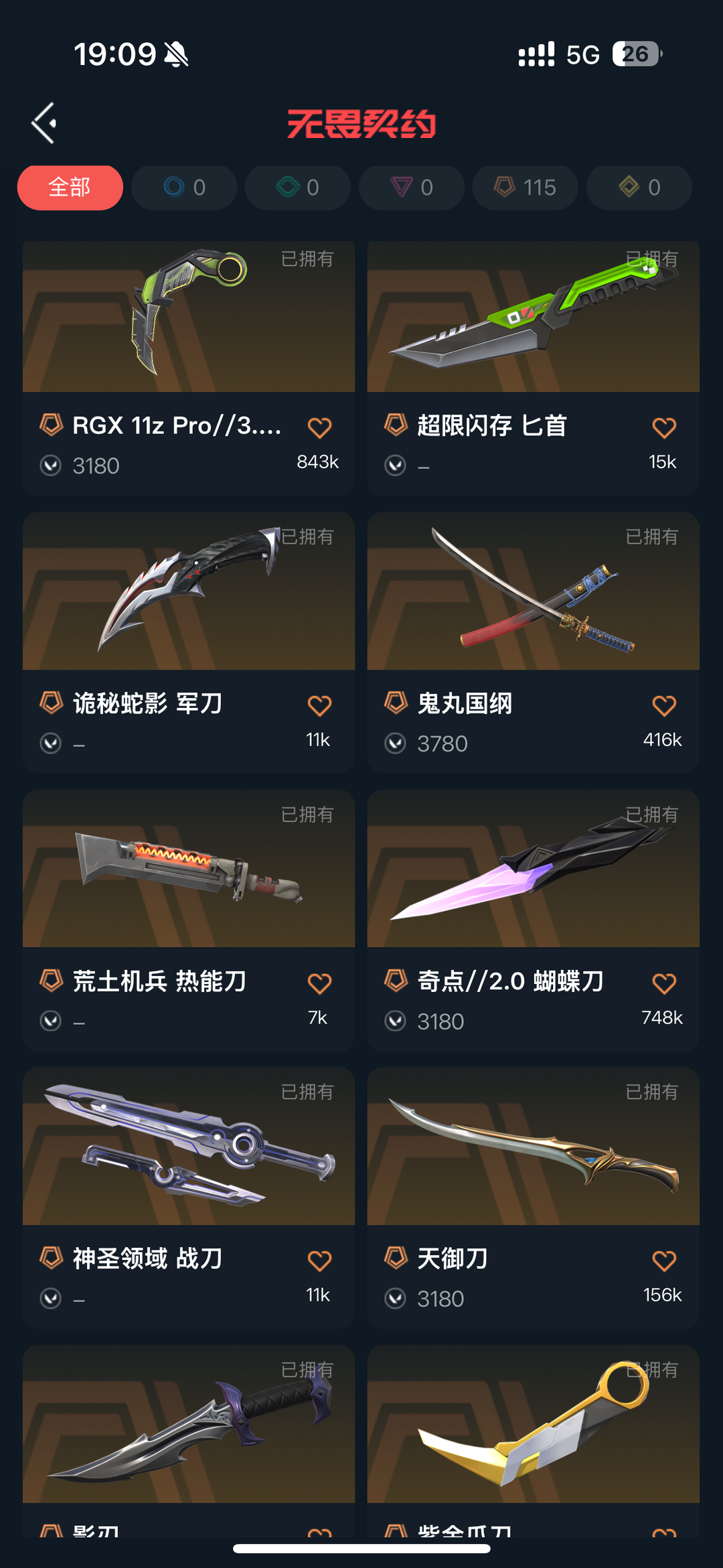Favorite the 鬼丸国纲 skin

[x=664, y=705]
